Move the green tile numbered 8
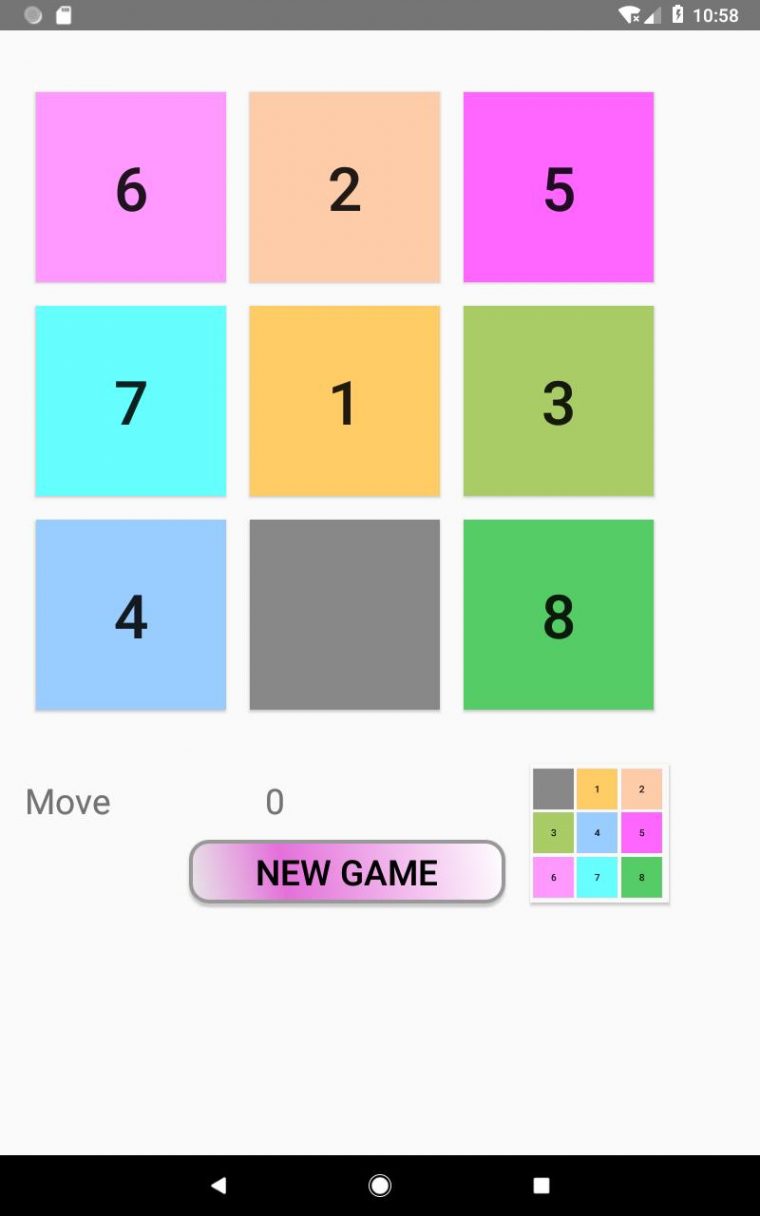The image size is (760, 1216). tap(558, 614)
